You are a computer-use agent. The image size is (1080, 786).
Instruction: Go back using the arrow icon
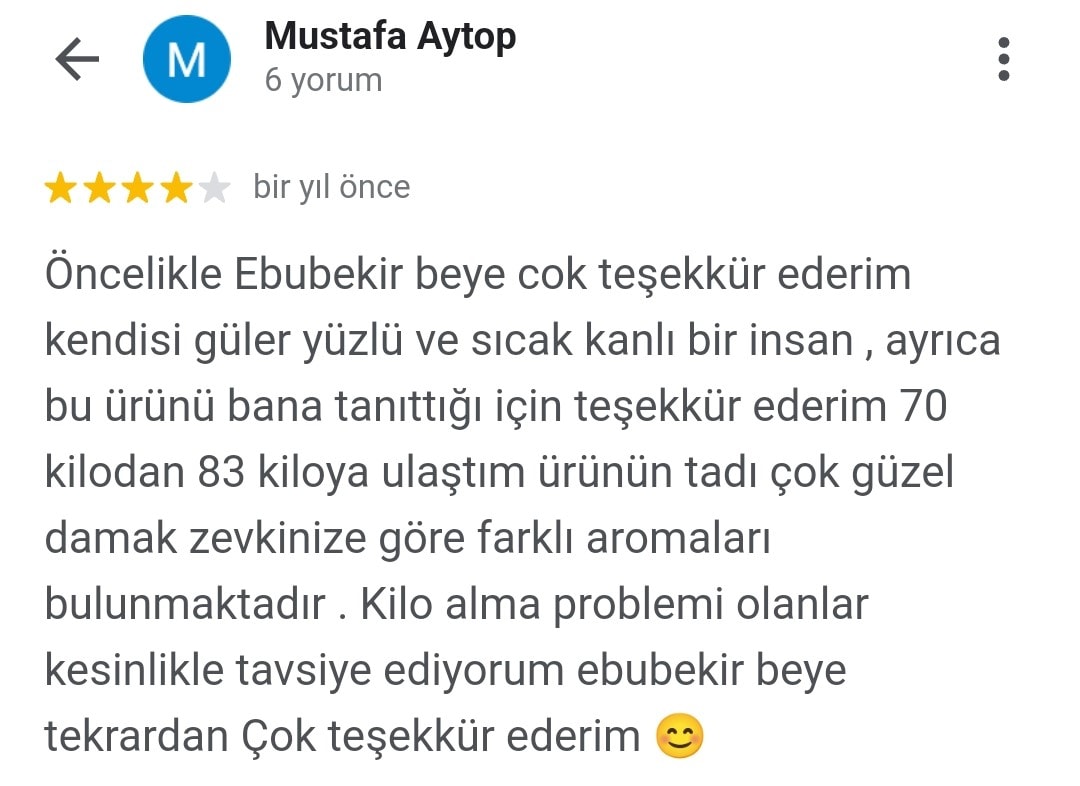[x=77, y=60]
